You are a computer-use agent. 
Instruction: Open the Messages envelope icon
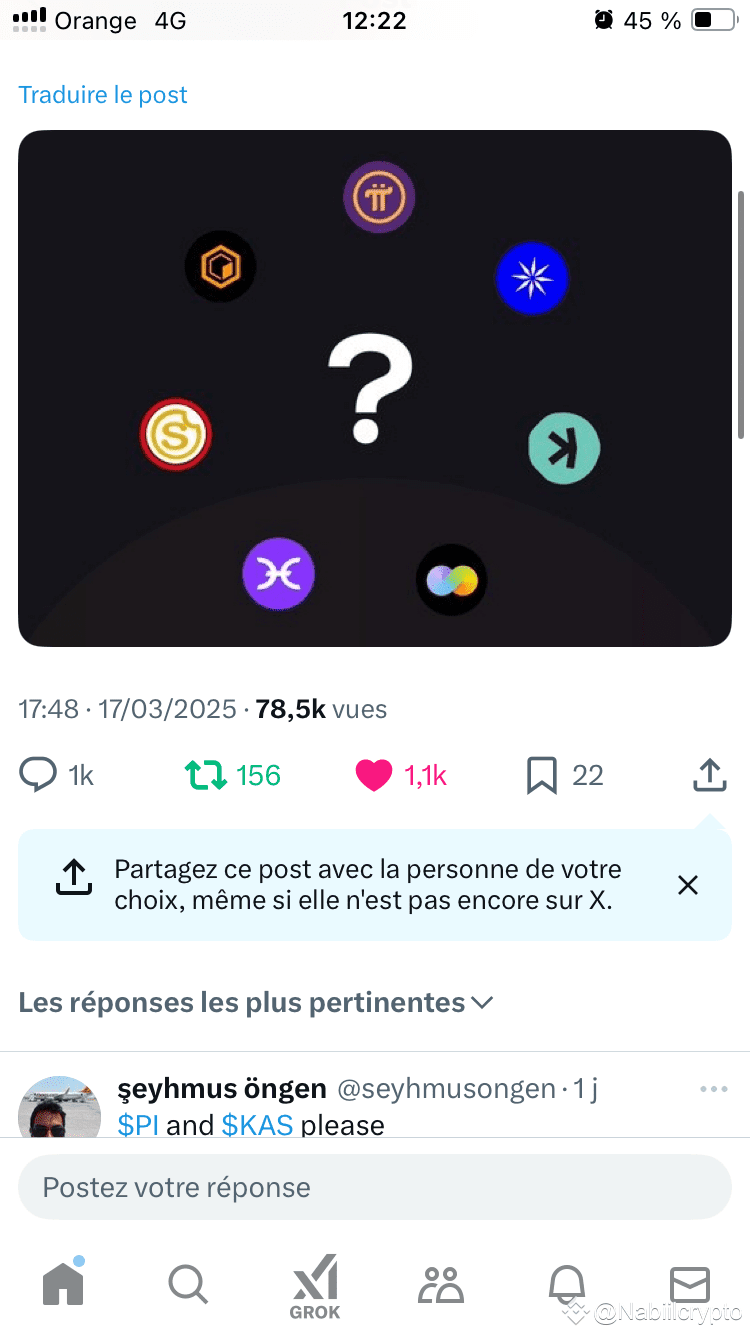[x=689, y=1285]
